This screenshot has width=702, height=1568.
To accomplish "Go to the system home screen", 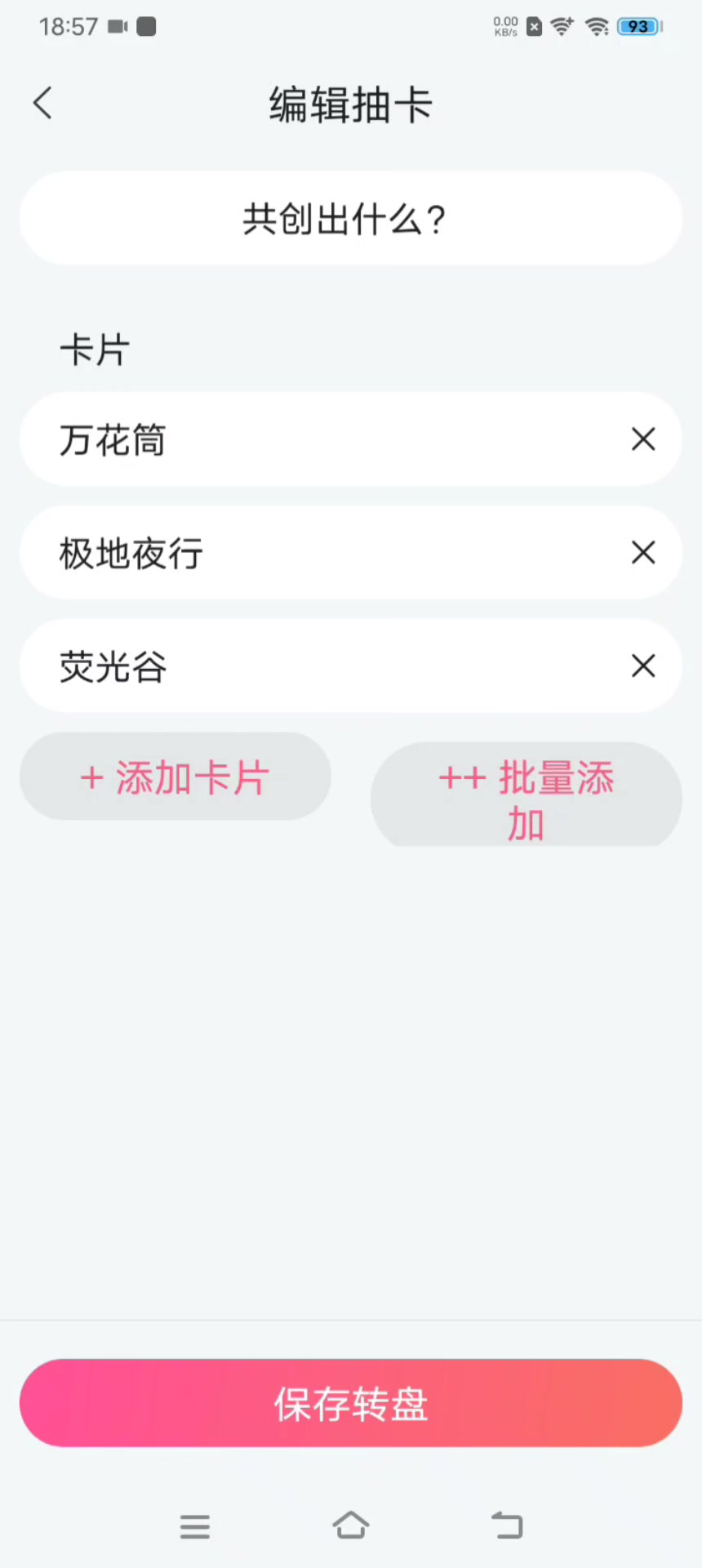I will pyautogui.click(x=351, y=1525).
